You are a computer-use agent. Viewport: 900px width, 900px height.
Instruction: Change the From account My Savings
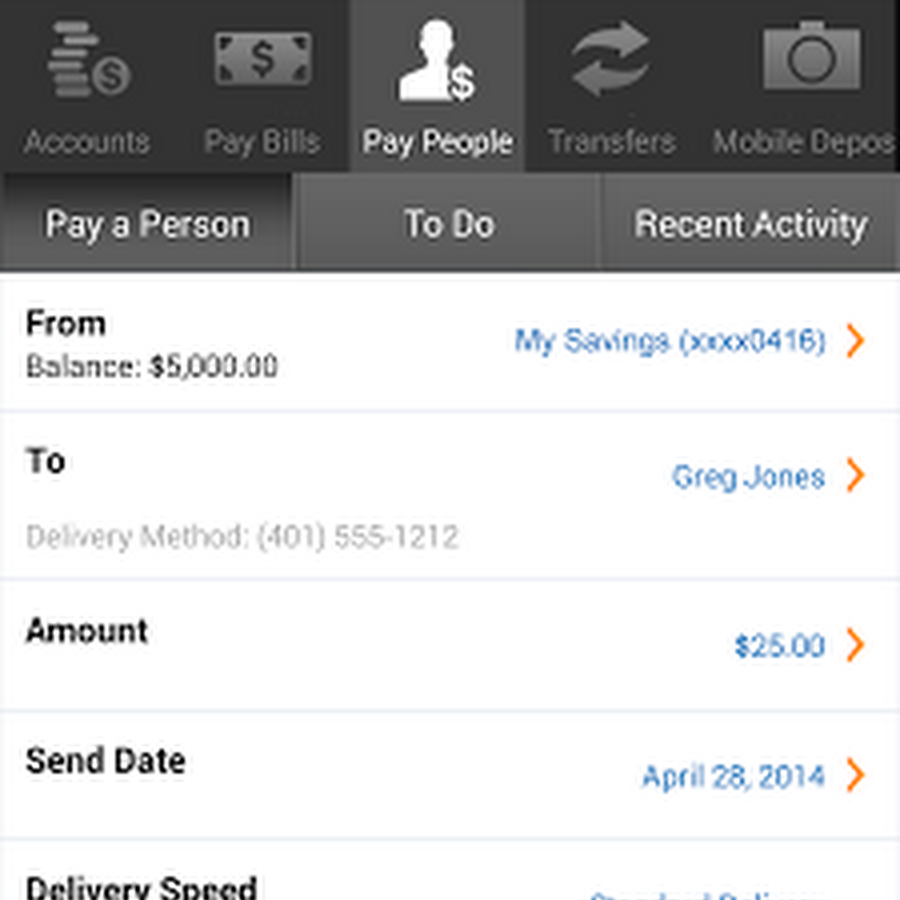tap(670, 341)
